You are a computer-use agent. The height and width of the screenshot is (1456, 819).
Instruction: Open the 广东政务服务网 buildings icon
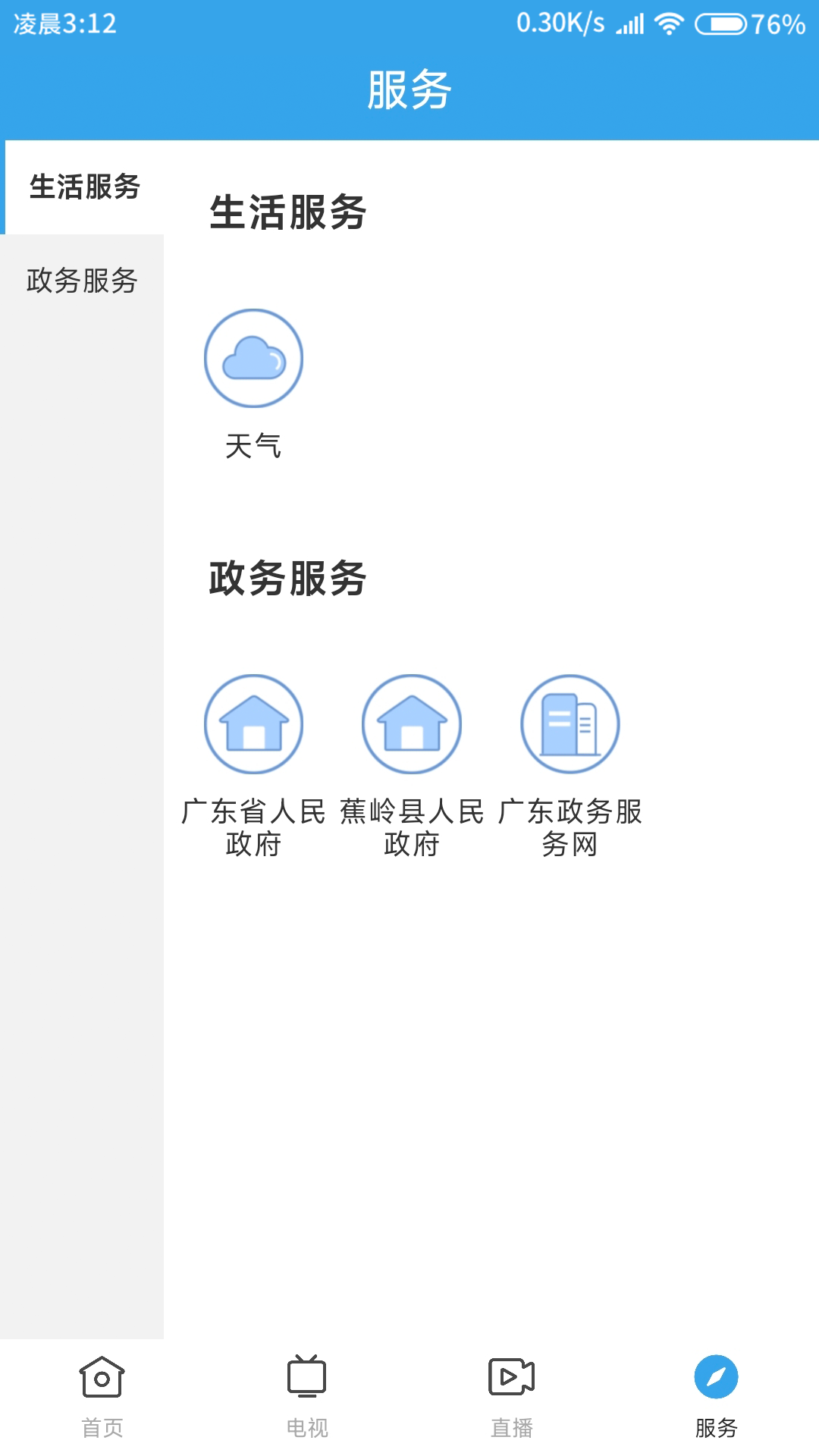[x=570, y=724]
